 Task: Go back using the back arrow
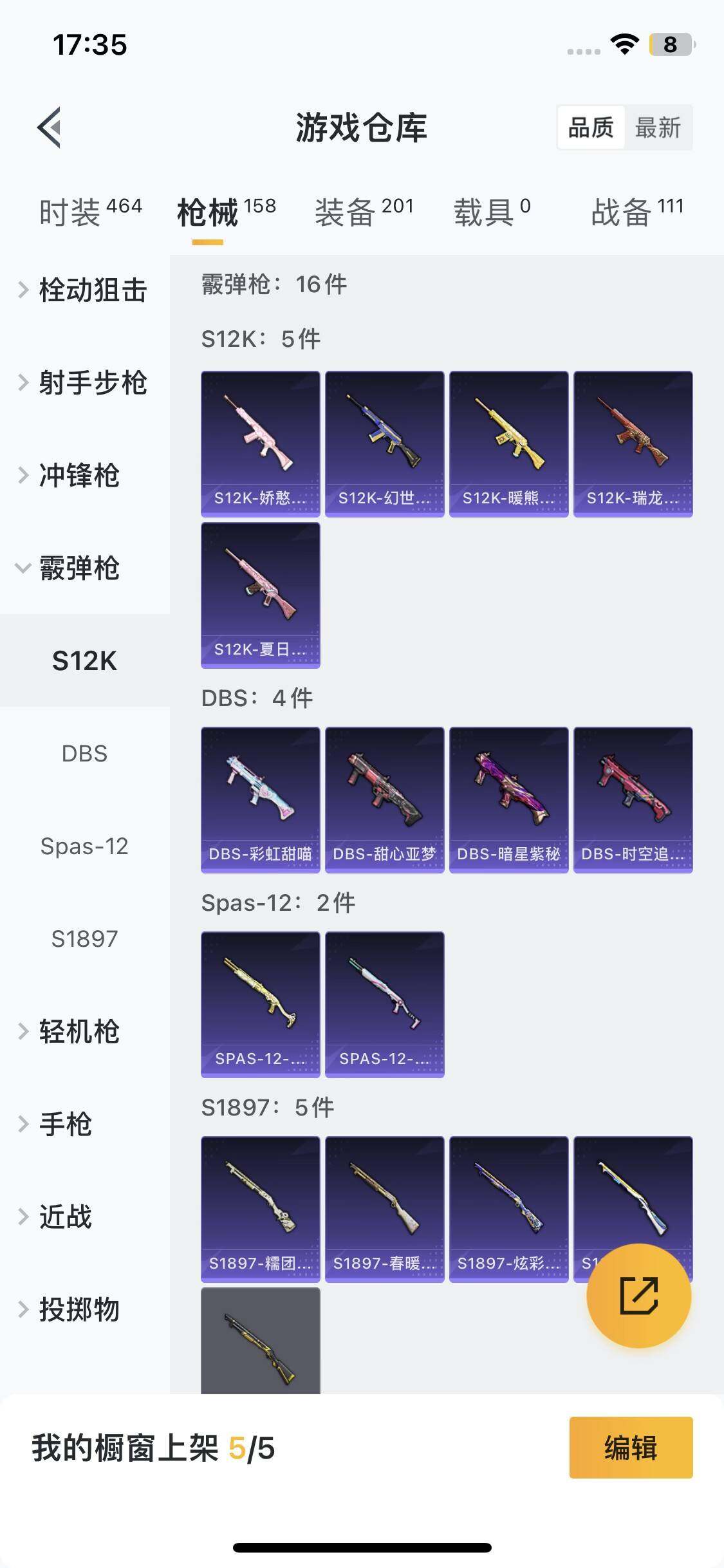click(50, 127)
